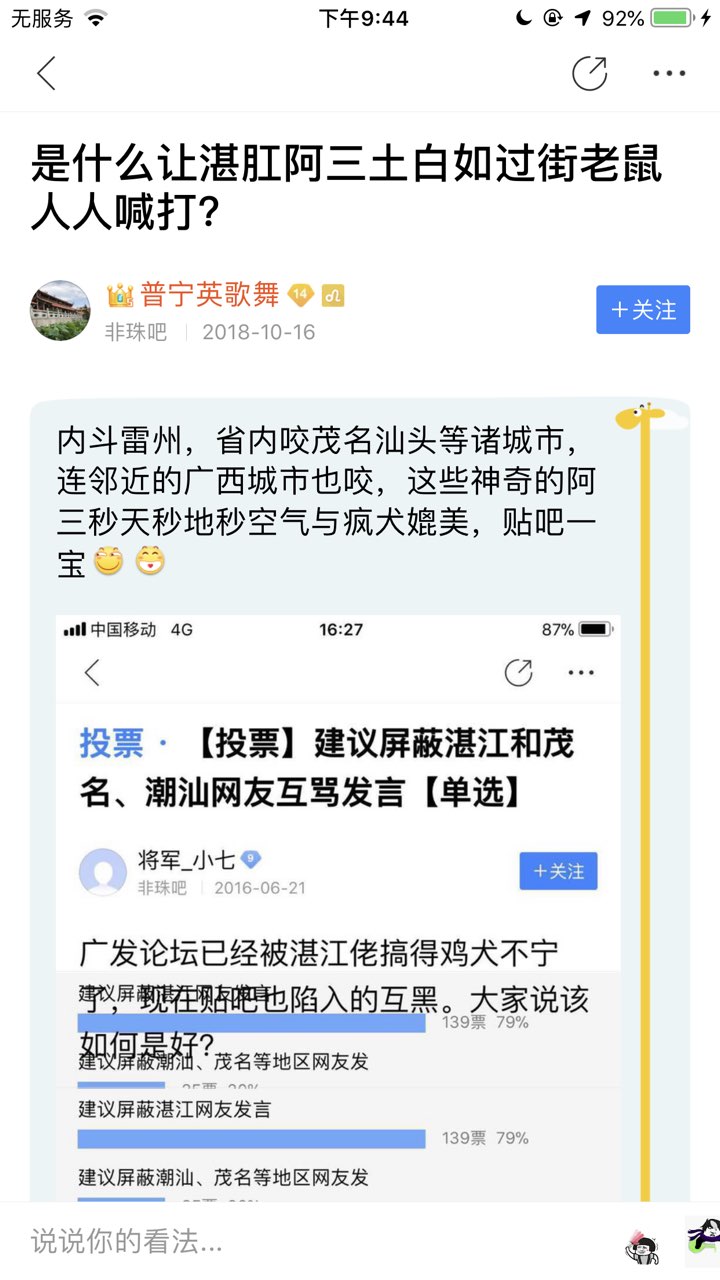Open the avatar of 普宁英歌舞
The height and width of the screenshot is (1280, 720).
(60, 311)
